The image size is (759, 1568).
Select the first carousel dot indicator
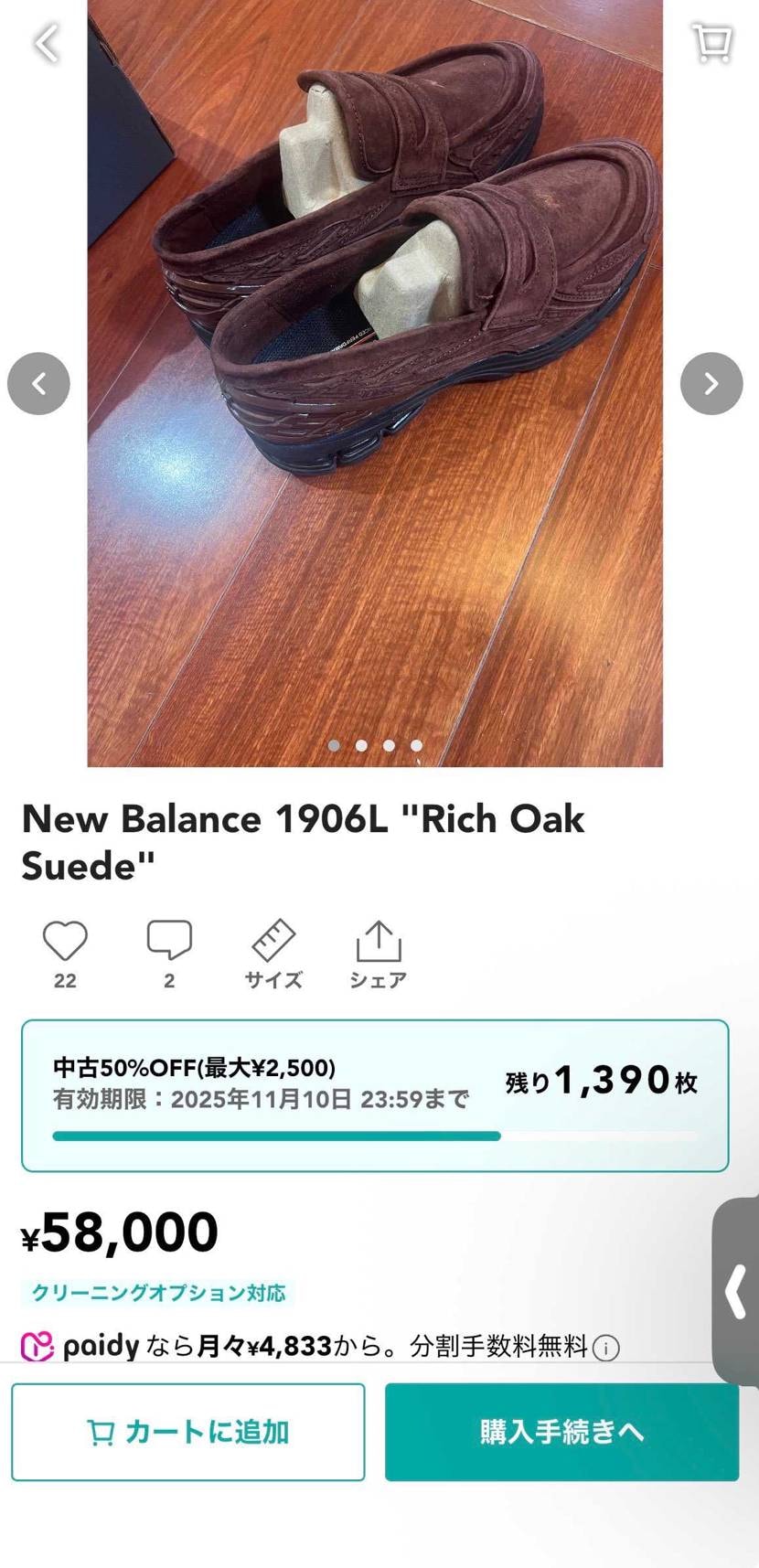tap(334, 746)
